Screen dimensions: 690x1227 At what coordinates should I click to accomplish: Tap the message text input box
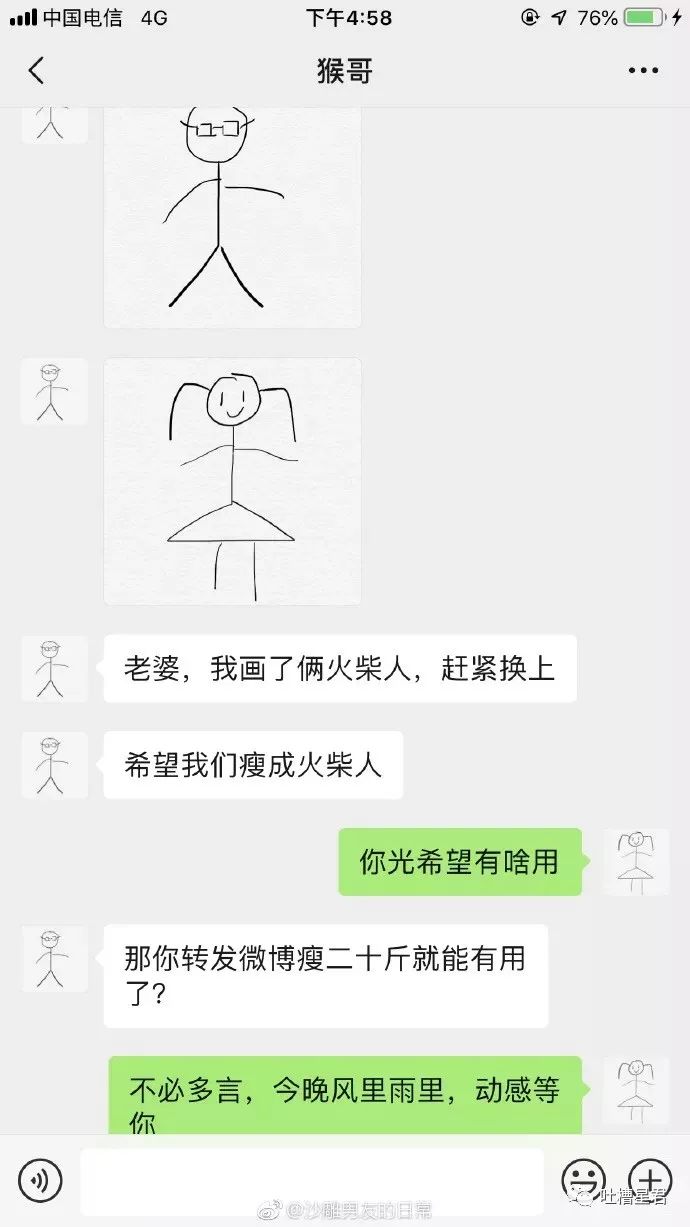coord(312,1181)
